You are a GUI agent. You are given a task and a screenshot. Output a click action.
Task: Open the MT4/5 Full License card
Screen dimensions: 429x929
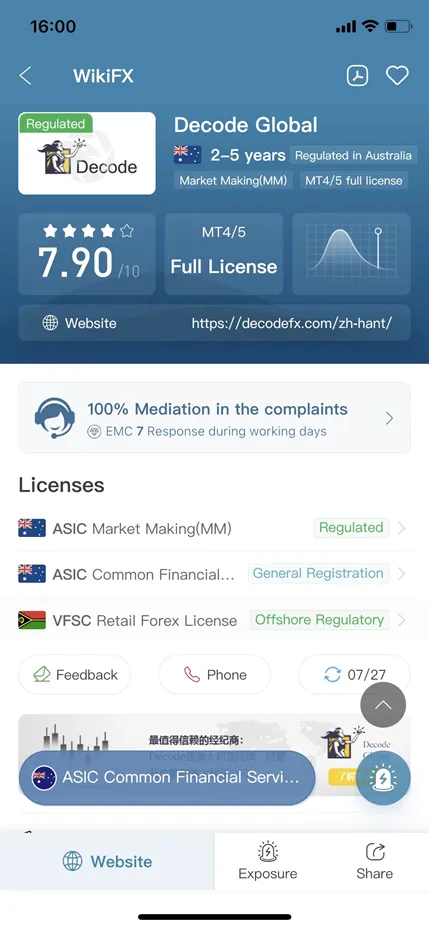coord(224,254)
